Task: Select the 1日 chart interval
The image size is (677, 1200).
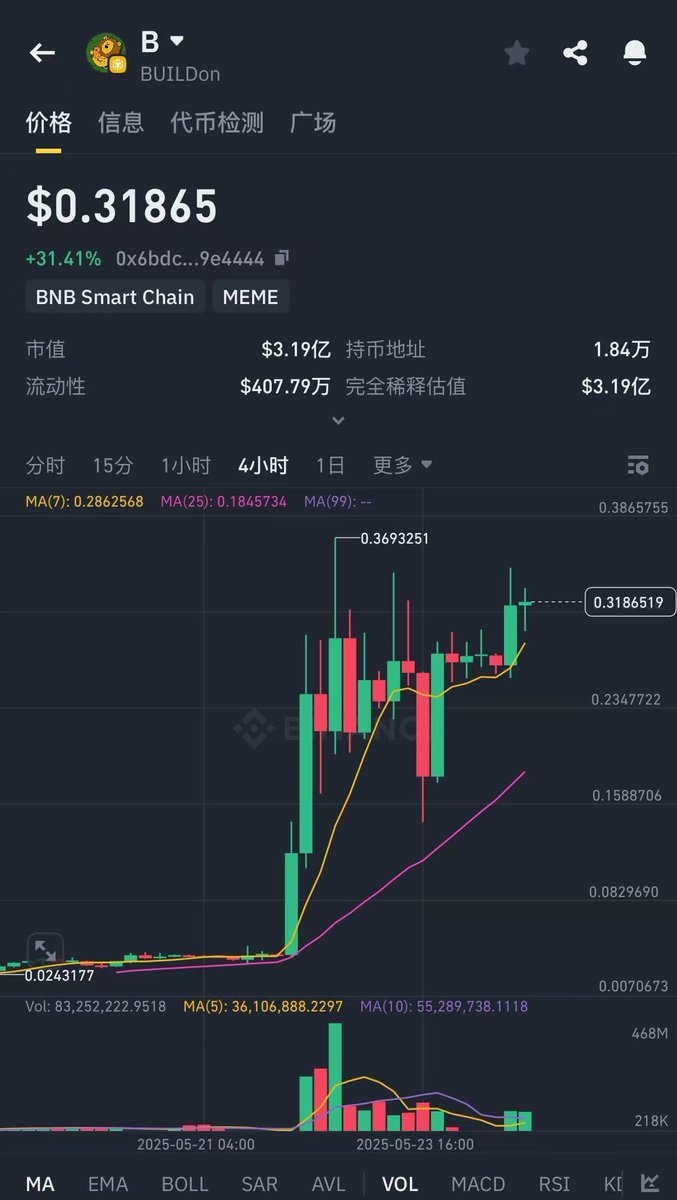Action: [330, 465]
